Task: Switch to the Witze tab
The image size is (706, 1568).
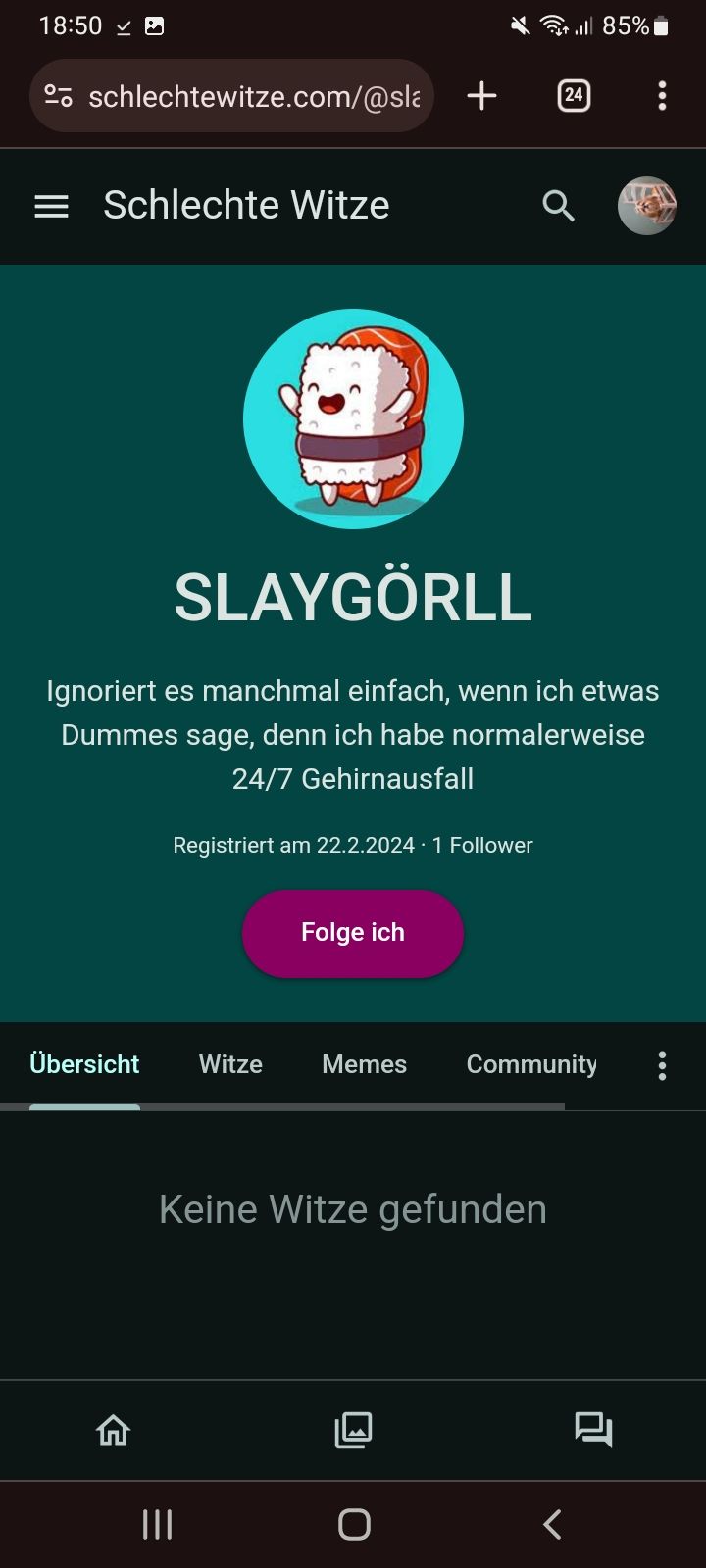Action: (230, 1064)
